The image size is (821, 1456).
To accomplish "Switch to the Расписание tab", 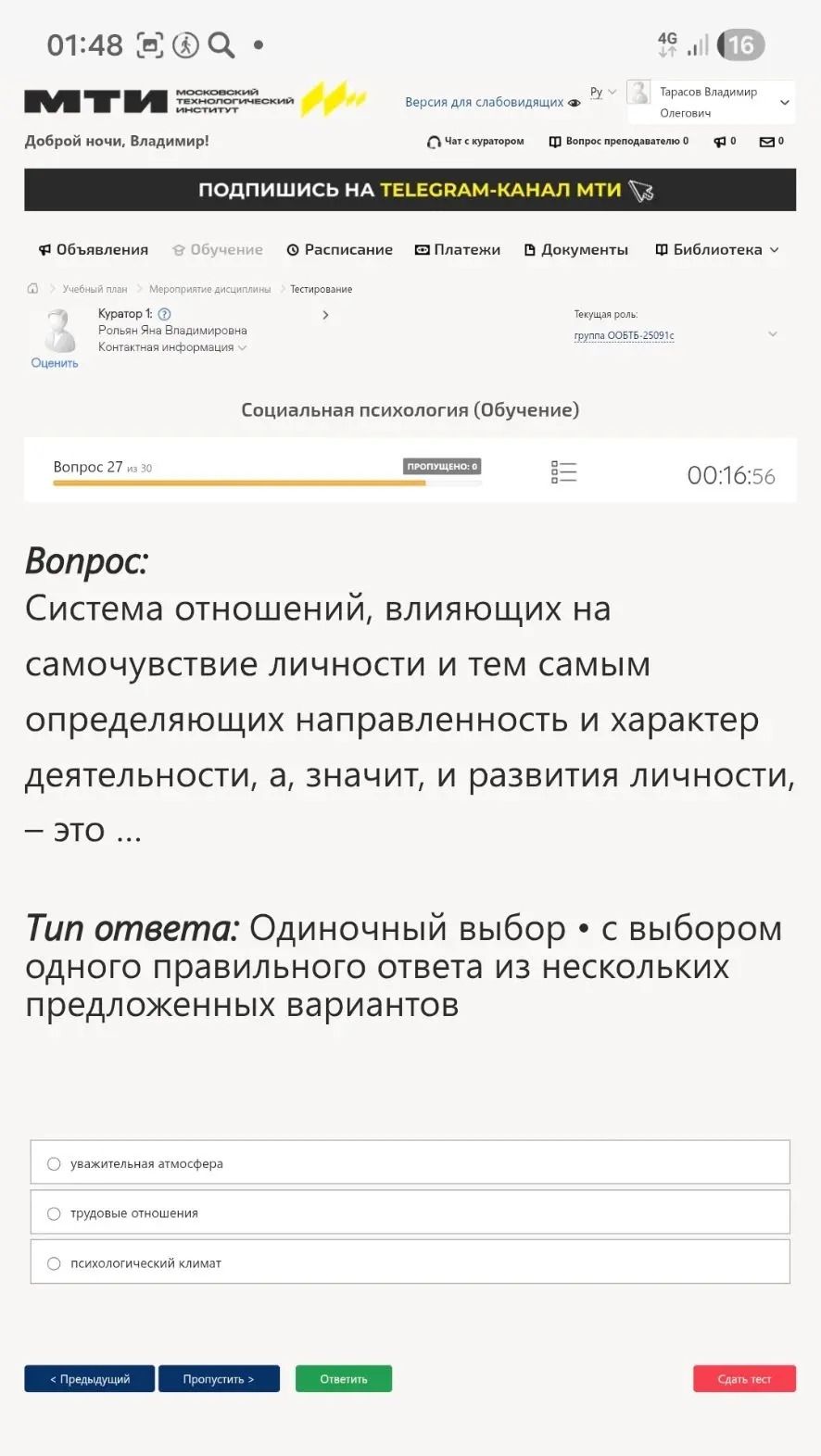I will pos(340,249).
